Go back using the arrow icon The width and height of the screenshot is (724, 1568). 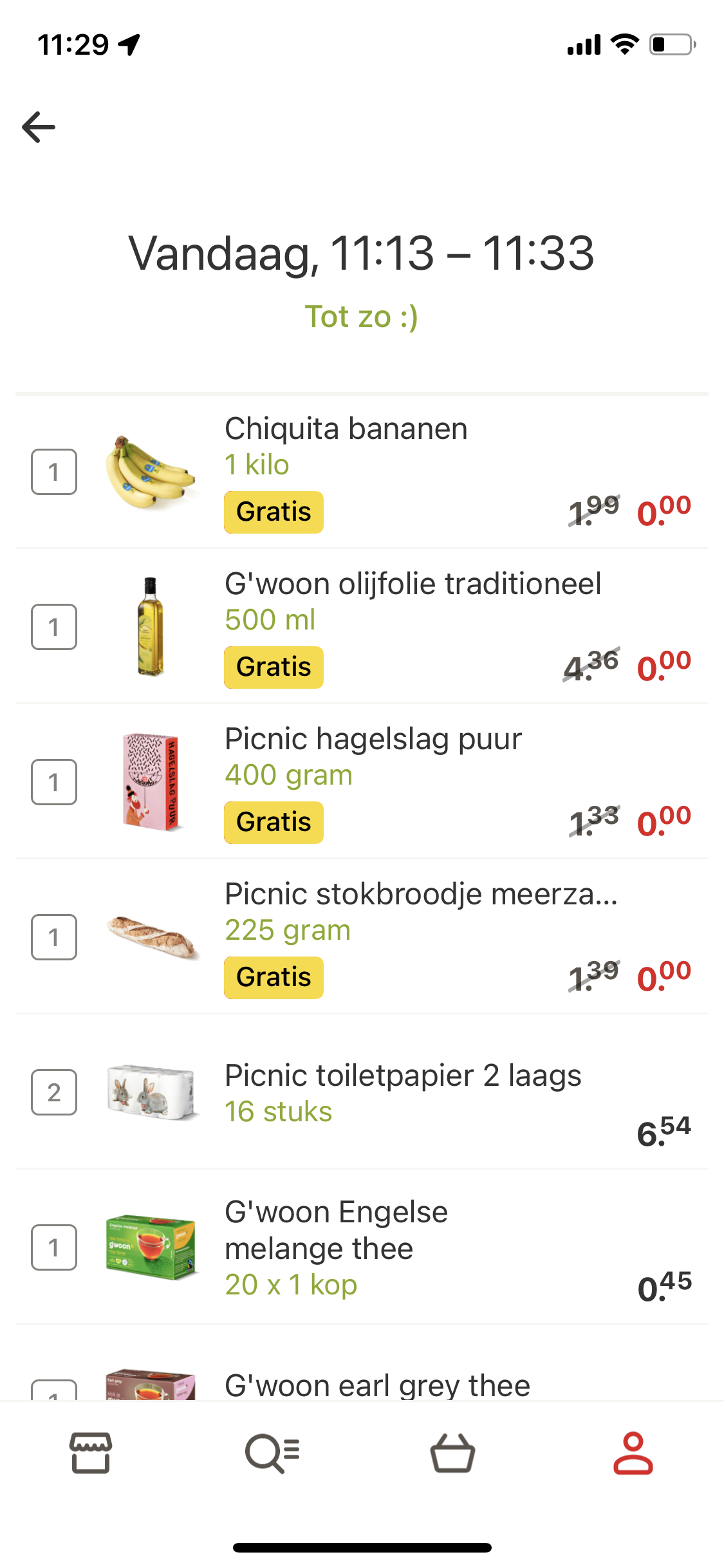point(39,127)
